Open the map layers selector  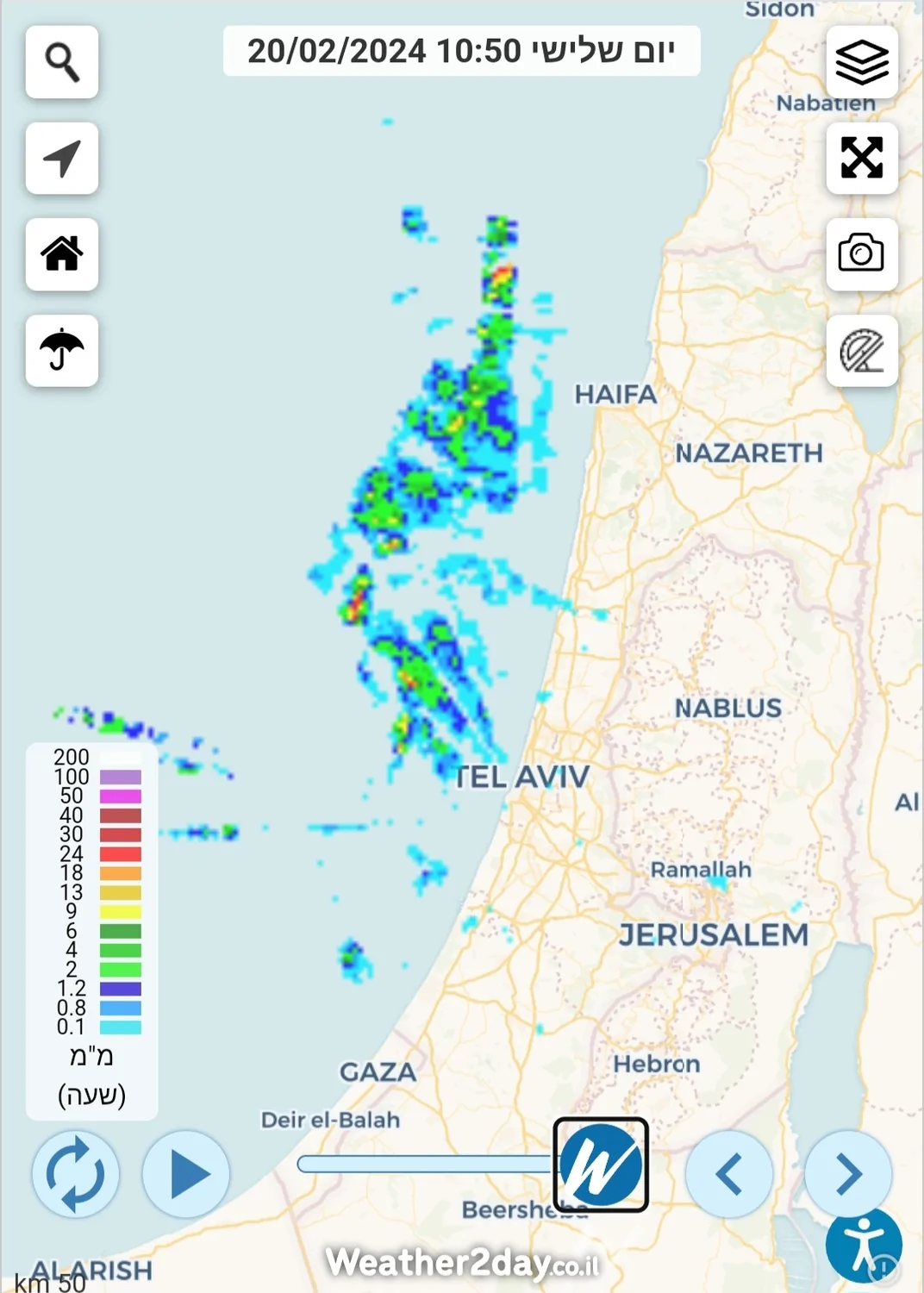pyautogui.click(x=862, y=62)
